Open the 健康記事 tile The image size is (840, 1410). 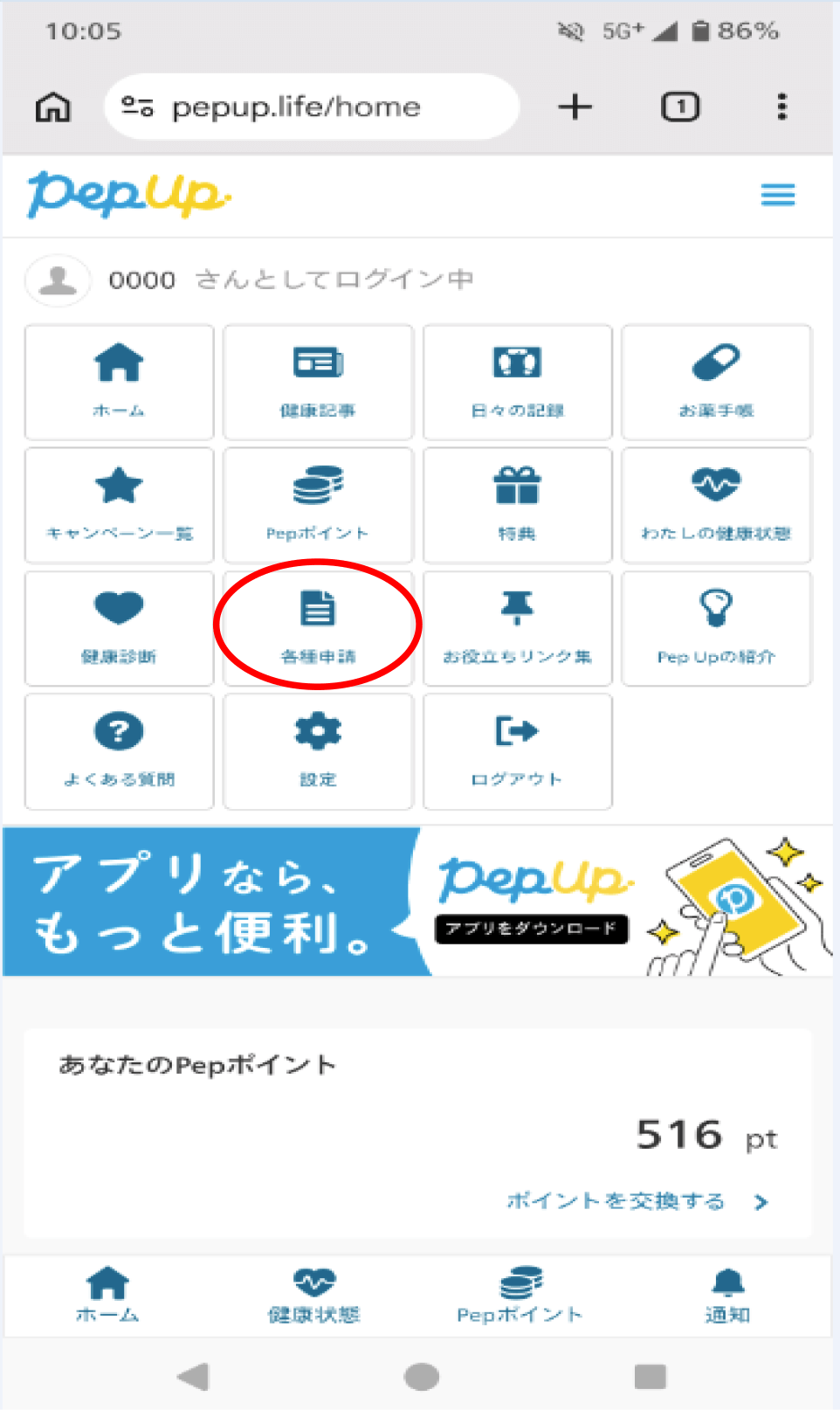[318, 382]
